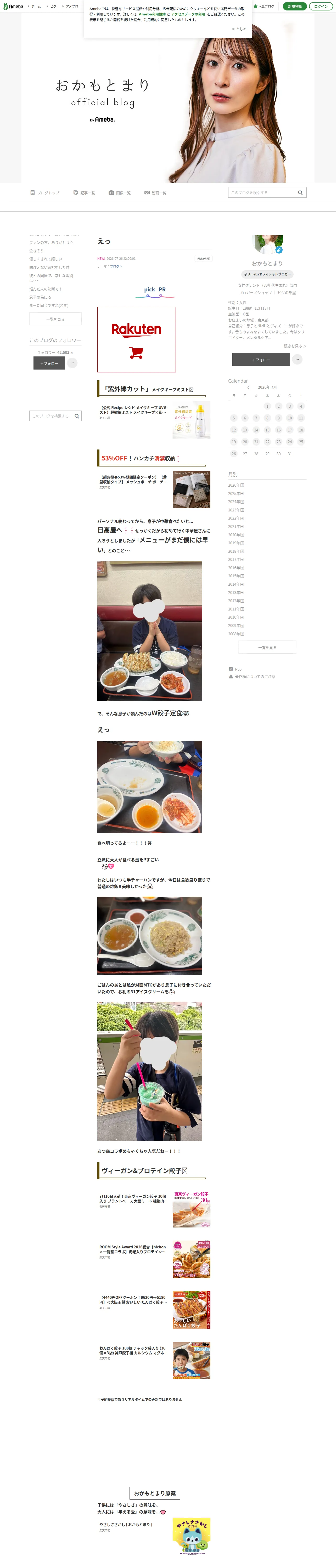Screen dimensions: 336x1568
Task: Go to the previous calendar month
Action: point(248,387)
